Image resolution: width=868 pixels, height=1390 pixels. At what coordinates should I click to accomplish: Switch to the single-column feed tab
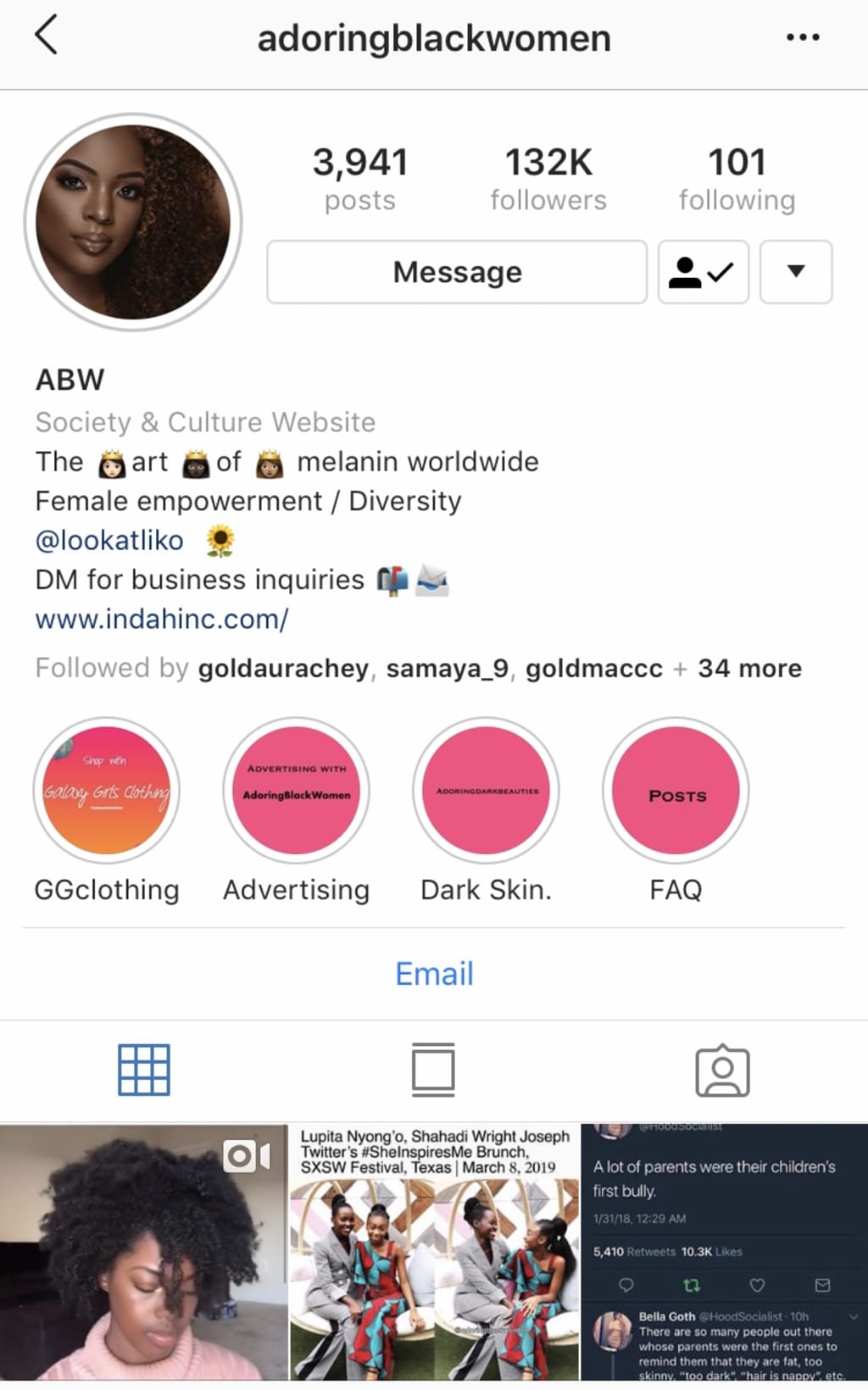pyautogui.click(x=433, y=1070)
